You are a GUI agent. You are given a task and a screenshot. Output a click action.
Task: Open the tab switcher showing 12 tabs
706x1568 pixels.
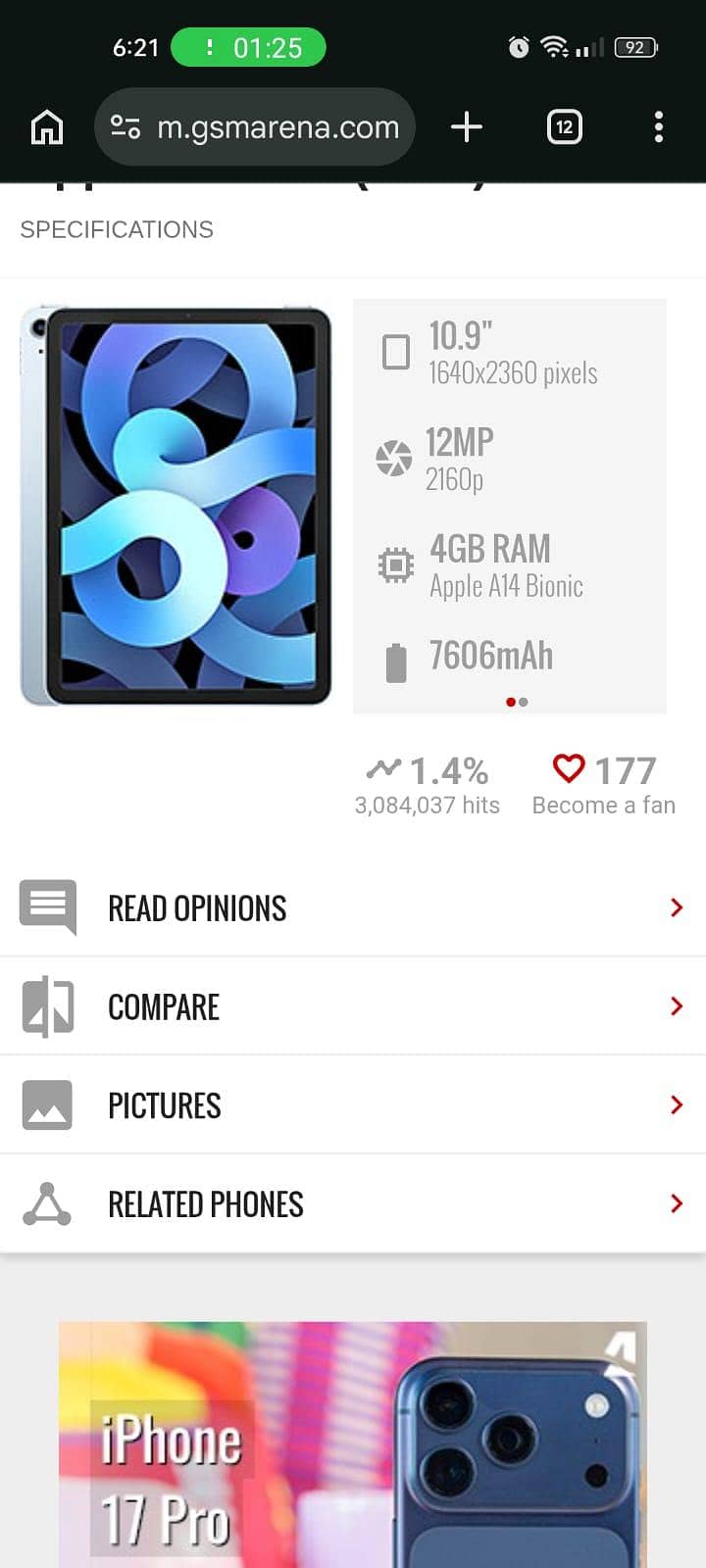[564, 127]
